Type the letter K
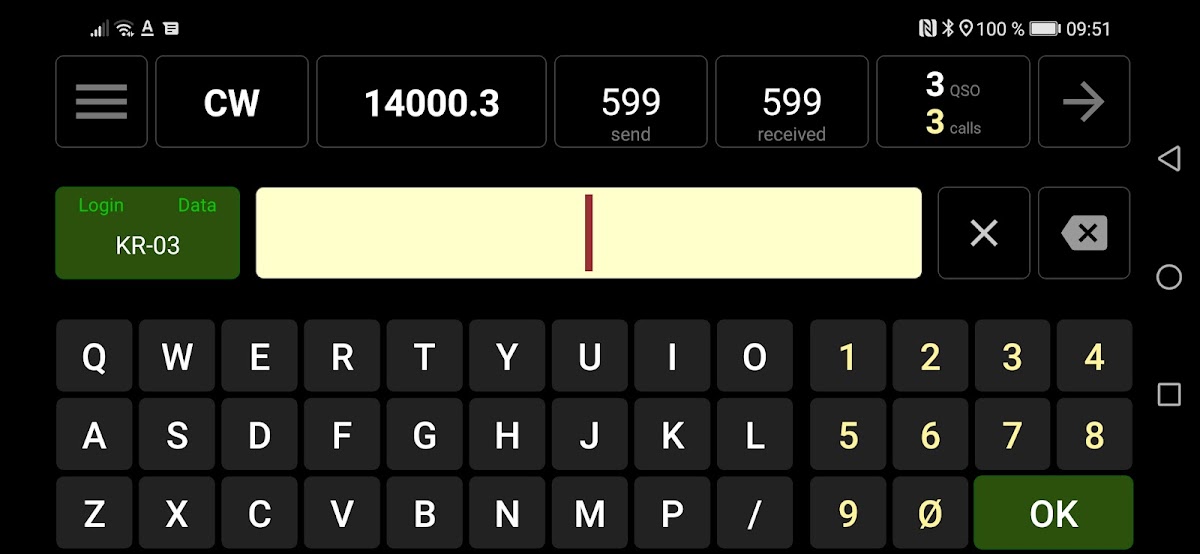 [x=672, y=435]
